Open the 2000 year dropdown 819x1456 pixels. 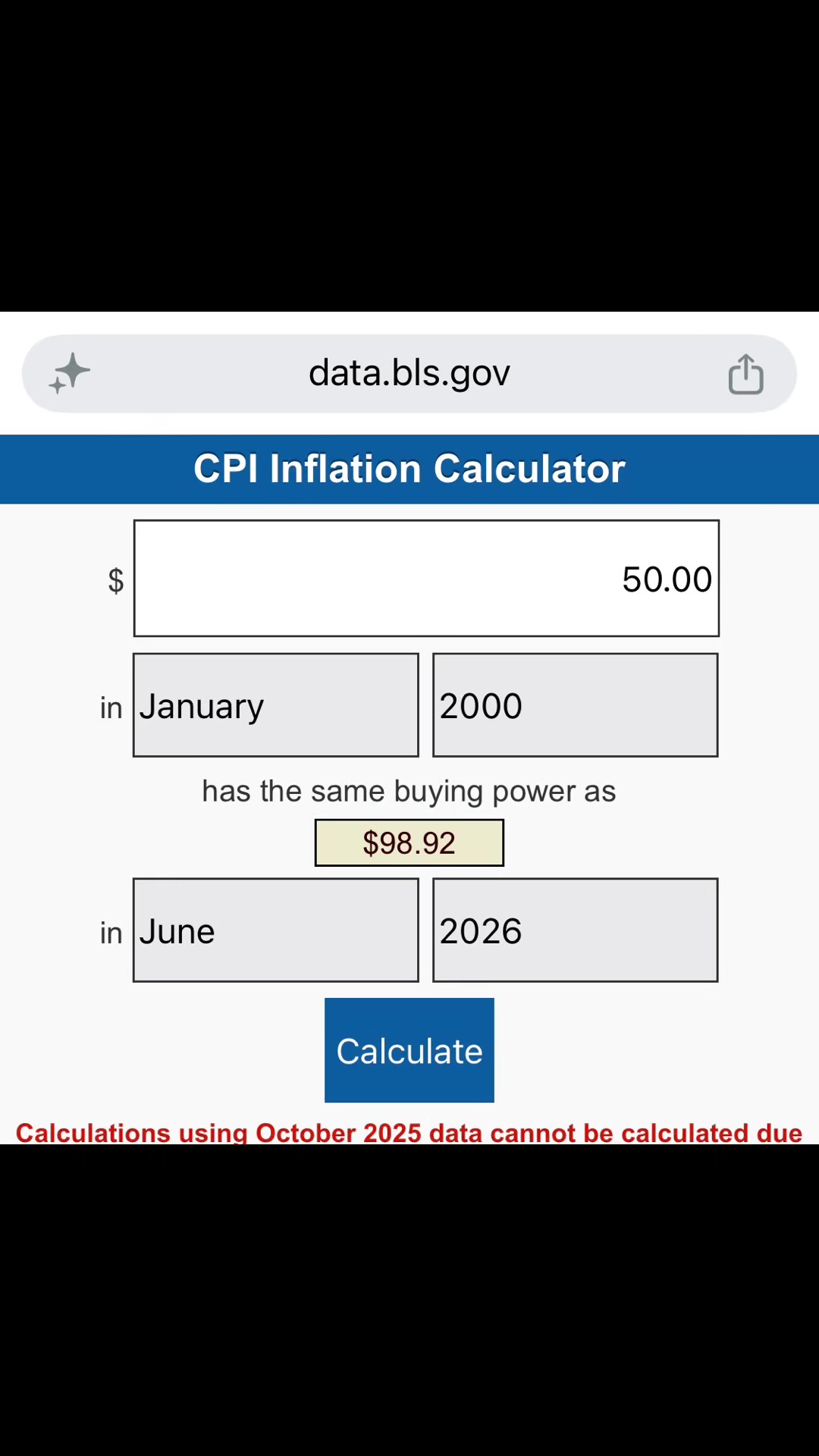[576, 705]
